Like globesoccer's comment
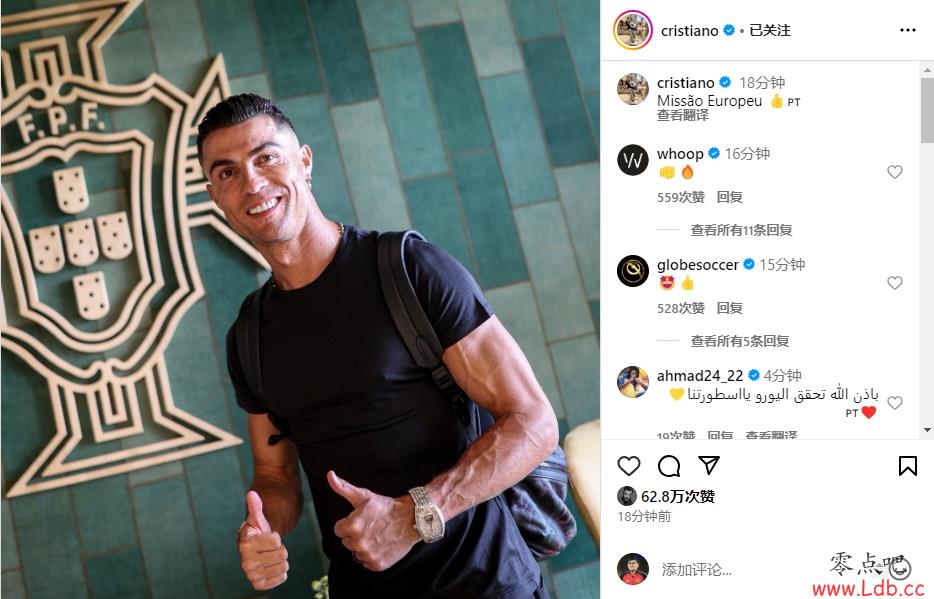This screenshot has width=934, height=599. click(x=895, y=283)
